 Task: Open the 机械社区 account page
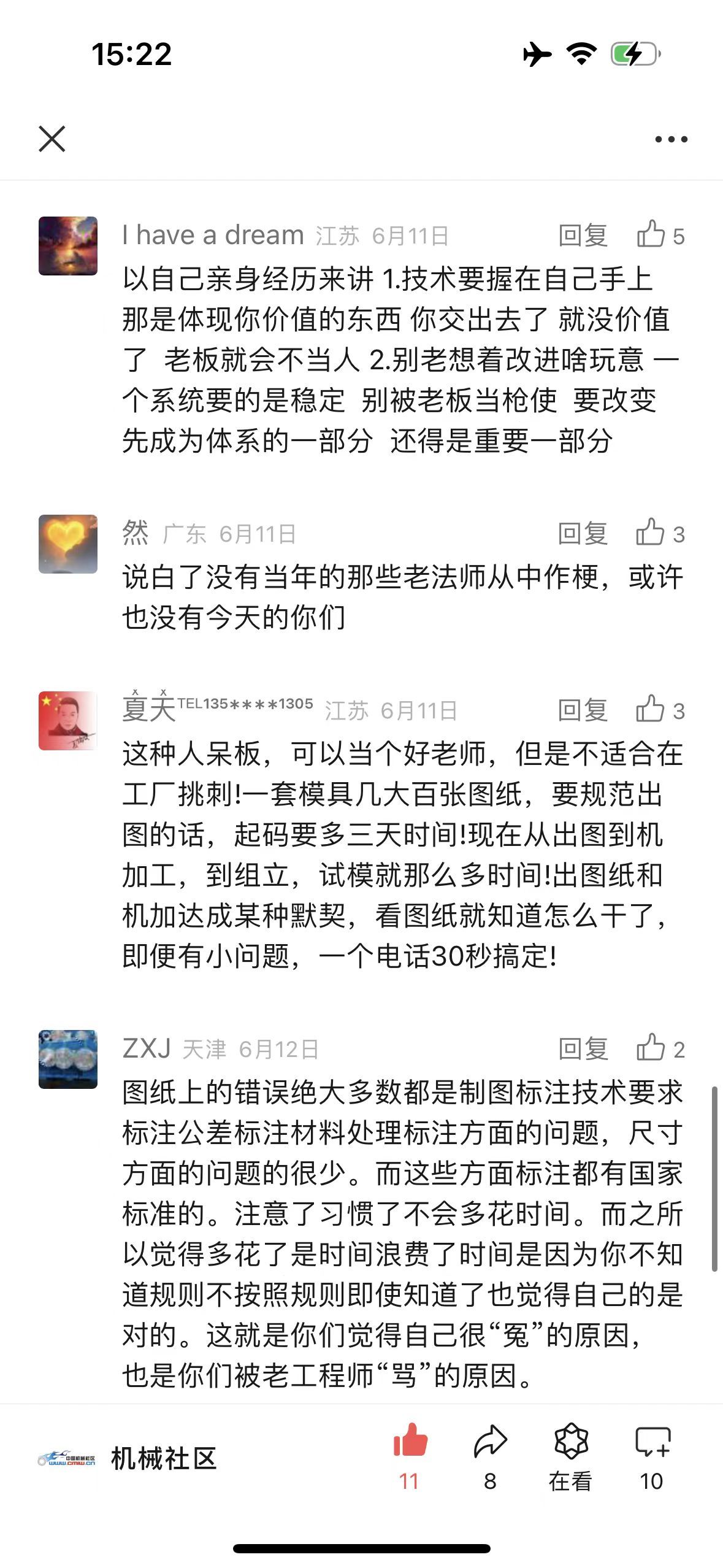(129, 1459)
